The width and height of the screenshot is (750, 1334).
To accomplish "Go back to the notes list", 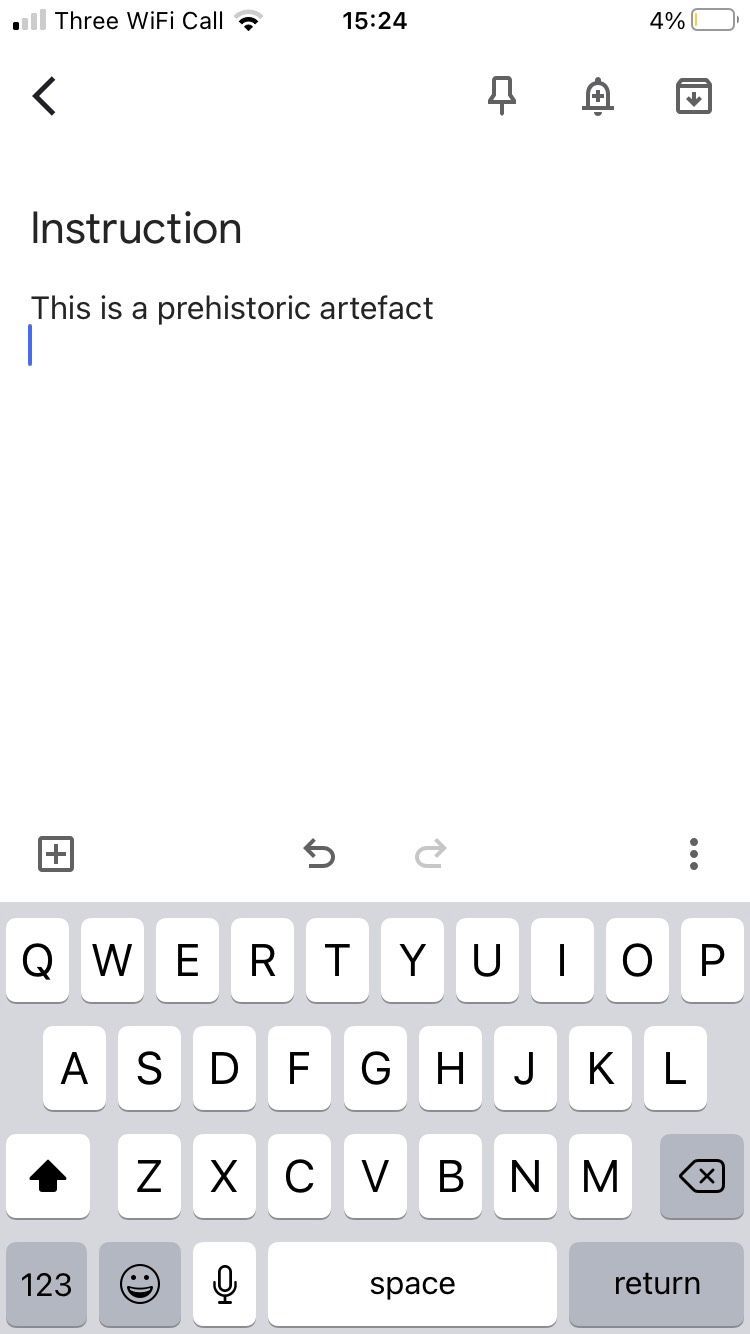I will pos(45,97).
